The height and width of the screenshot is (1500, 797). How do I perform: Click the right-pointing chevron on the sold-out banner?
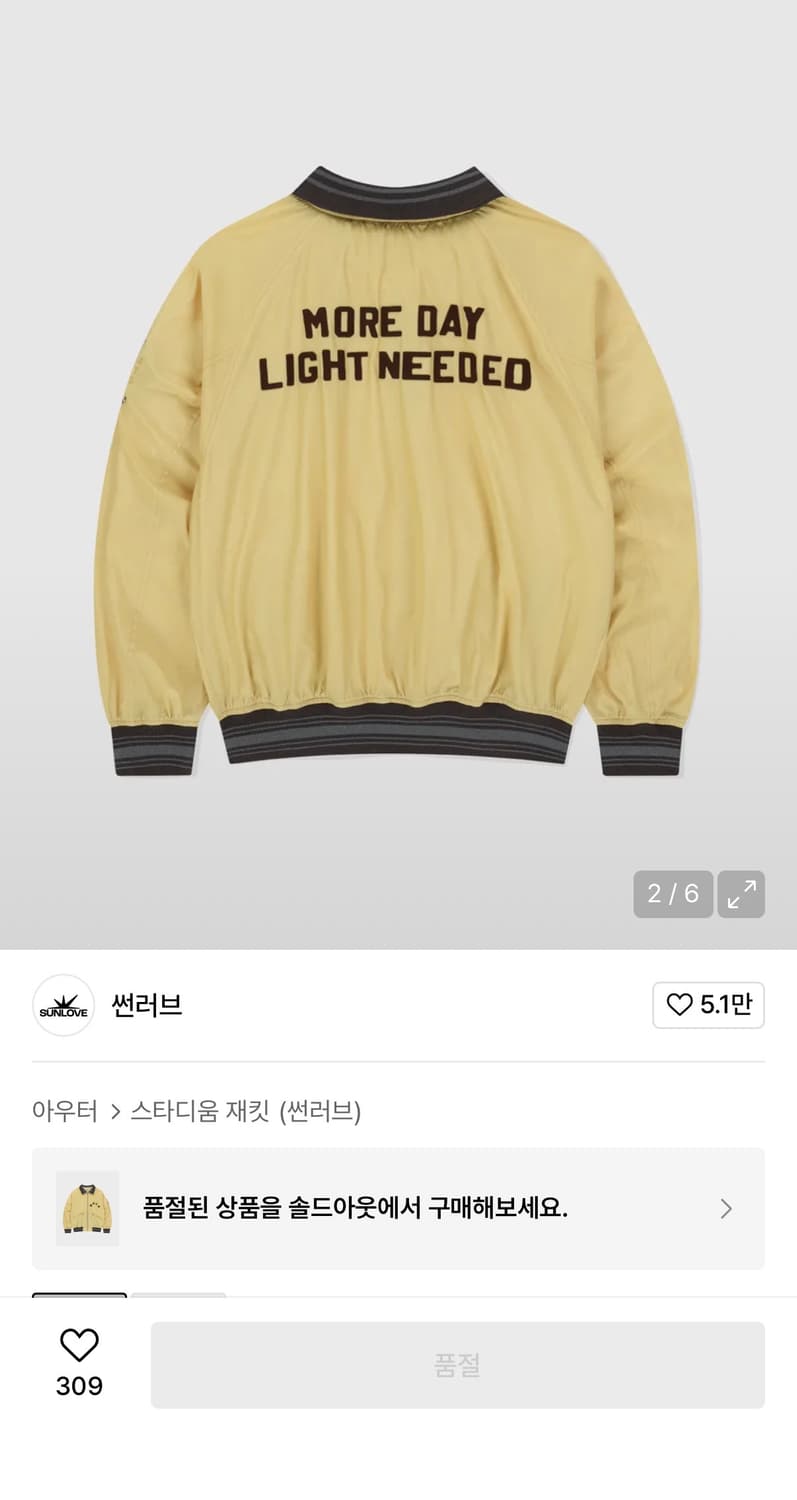pyautogui.click(x=727, y=1208)
